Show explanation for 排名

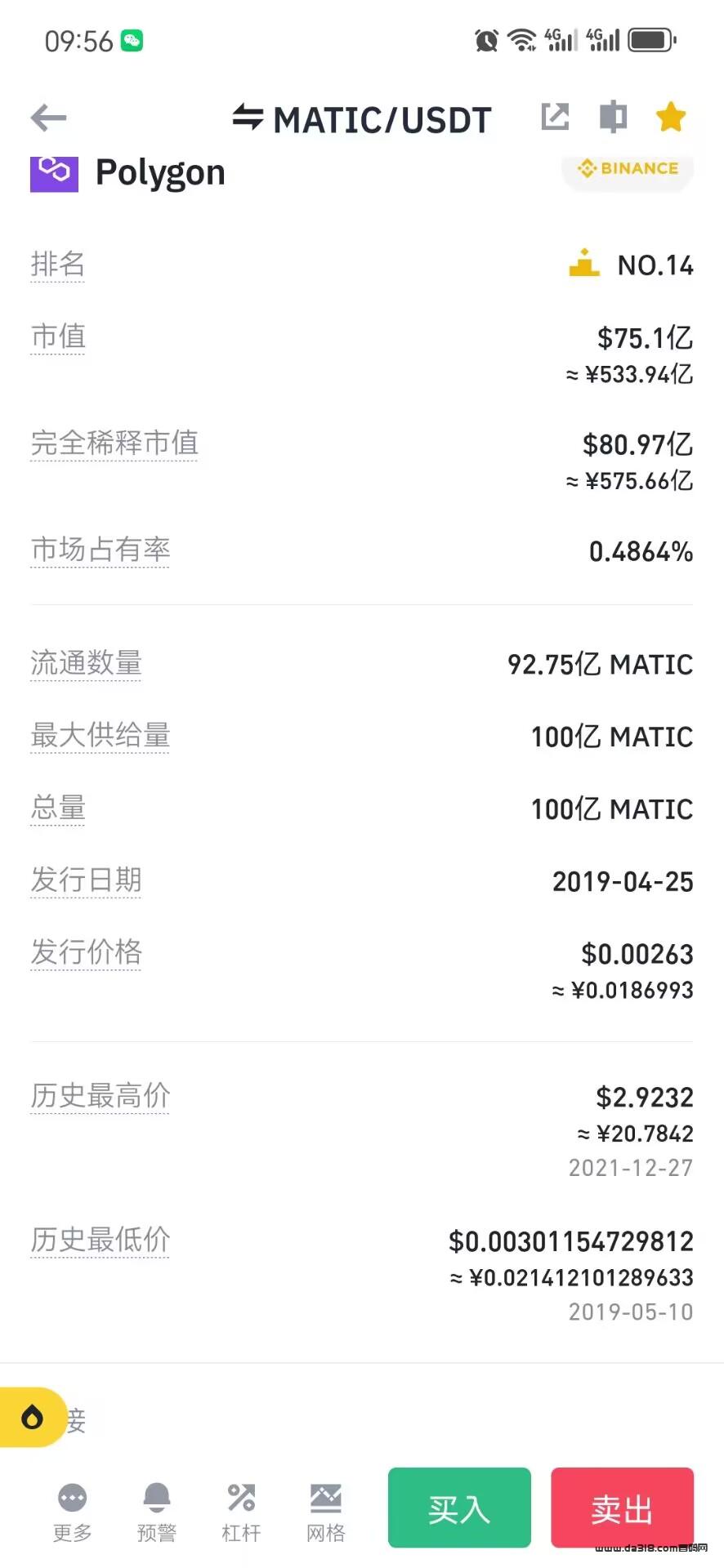(x=58, y=264)
